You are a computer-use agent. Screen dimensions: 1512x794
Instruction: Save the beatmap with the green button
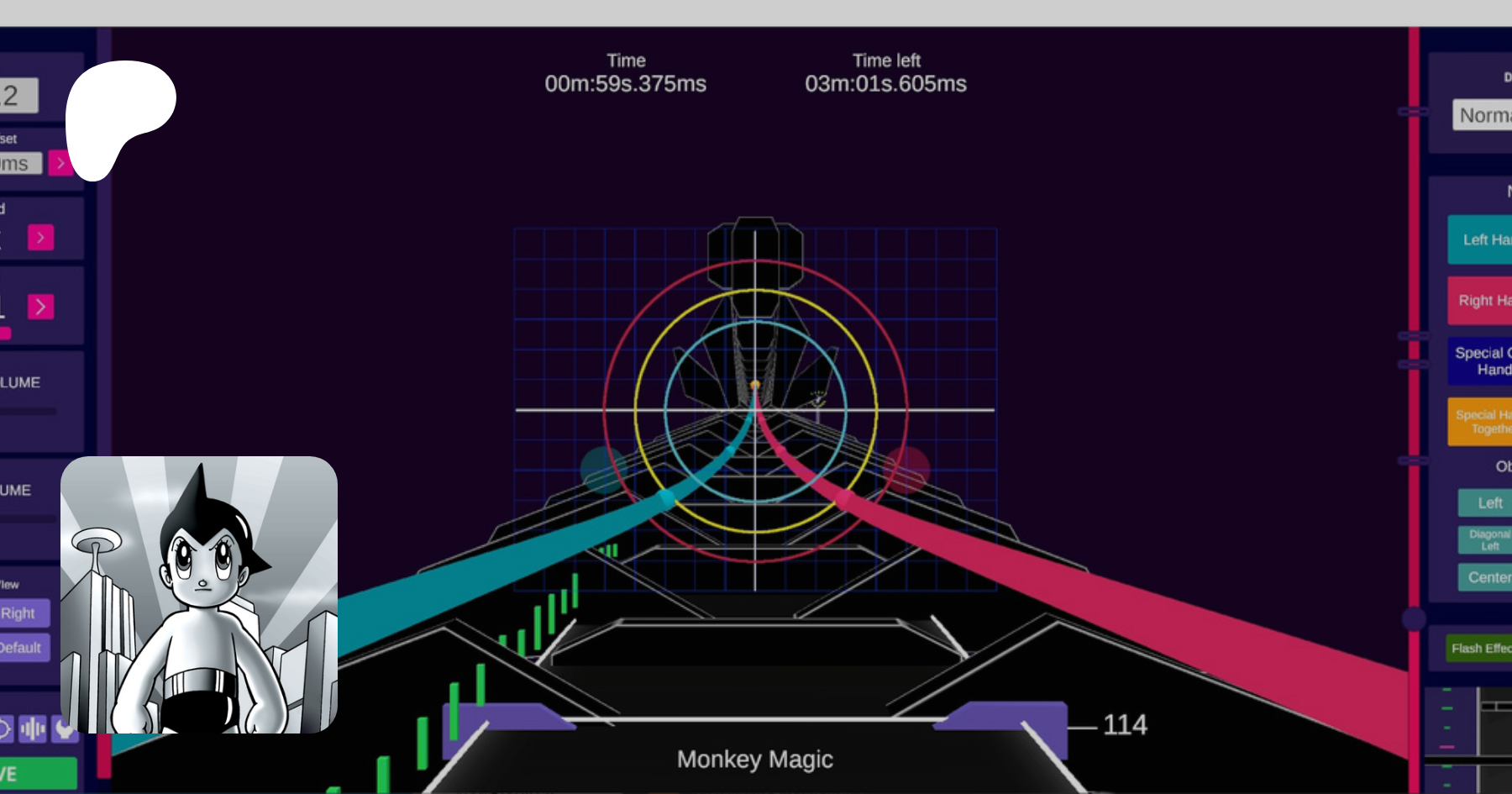click(38, 774)
